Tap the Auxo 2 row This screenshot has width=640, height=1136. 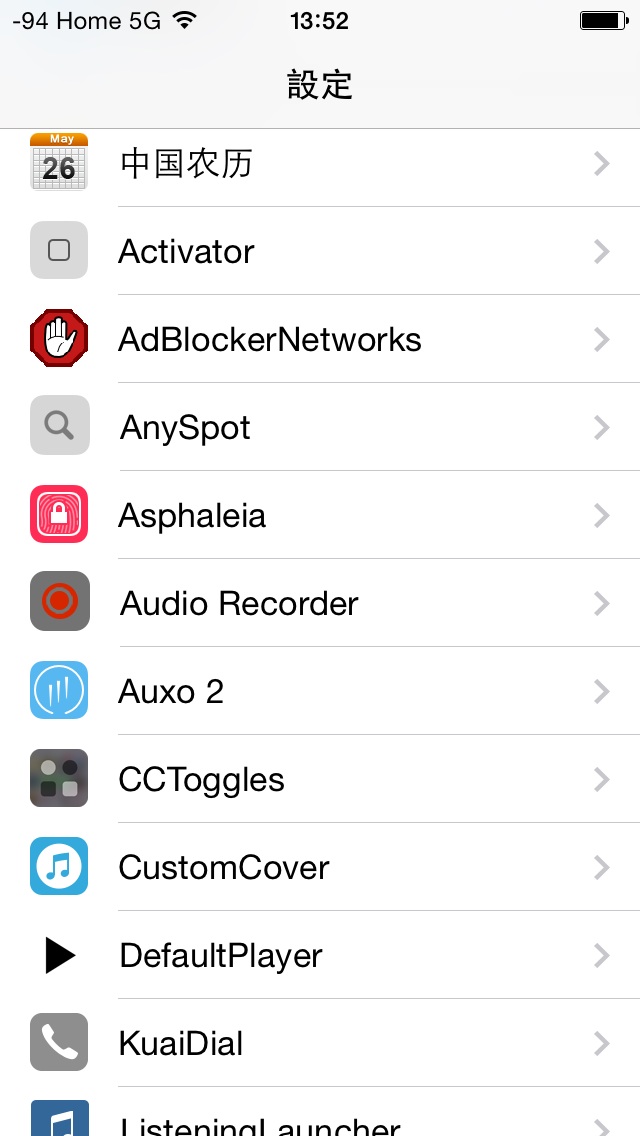pos(320,691)
